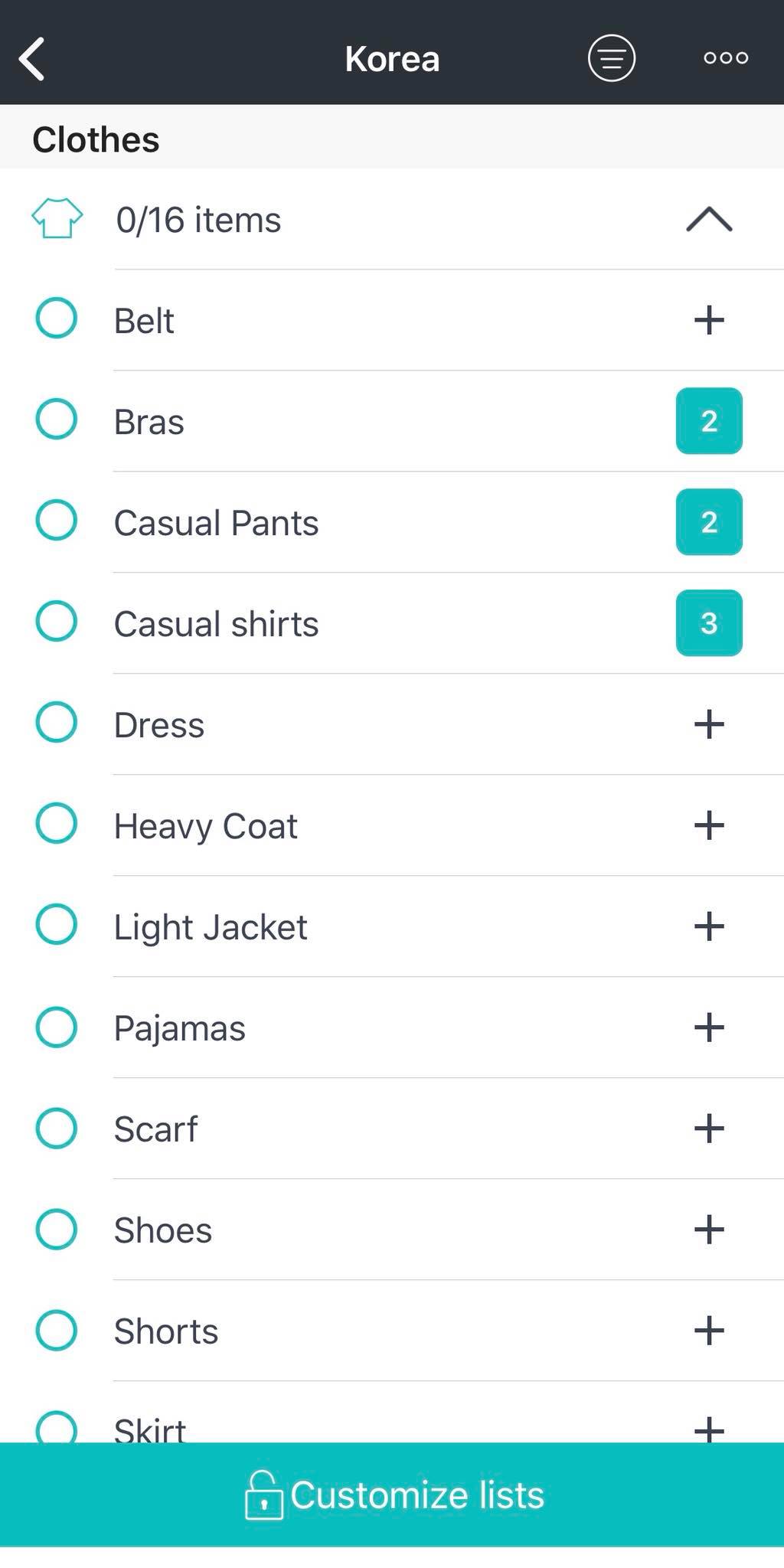The image size is (784, 1568).
Task: Add quantity for Heavy Coat
Action: [709, 825]
